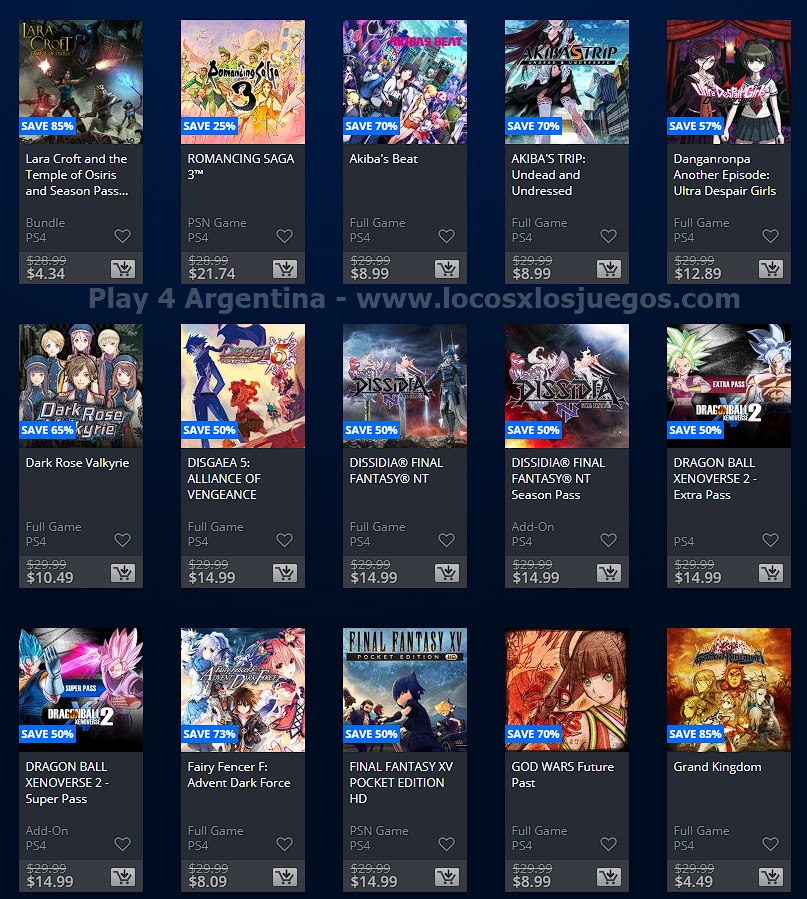Heart the Akiba's Beat game
This screenshot has width=807, height=899.
(x=446, y=237)
